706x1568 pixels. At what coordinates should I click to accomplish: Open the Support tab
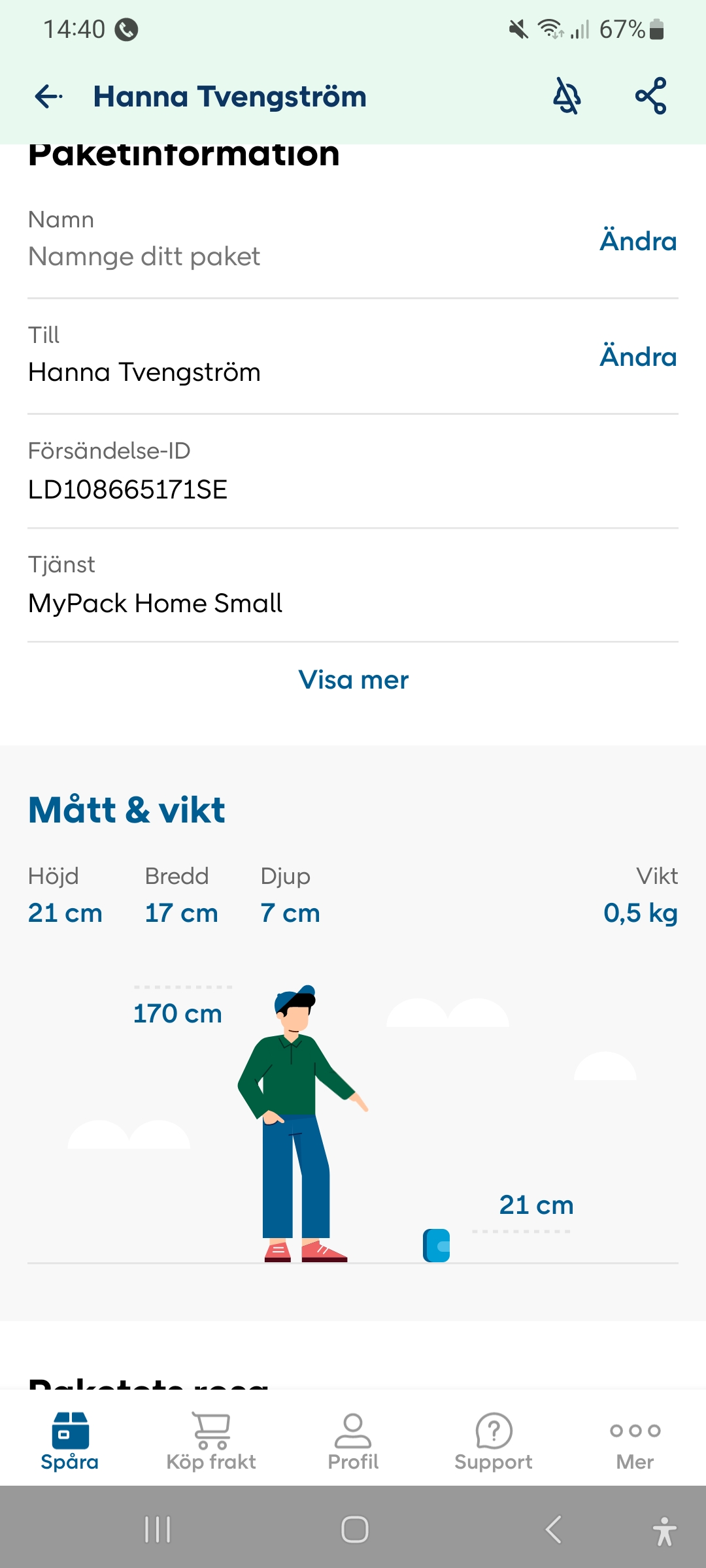494,1441
